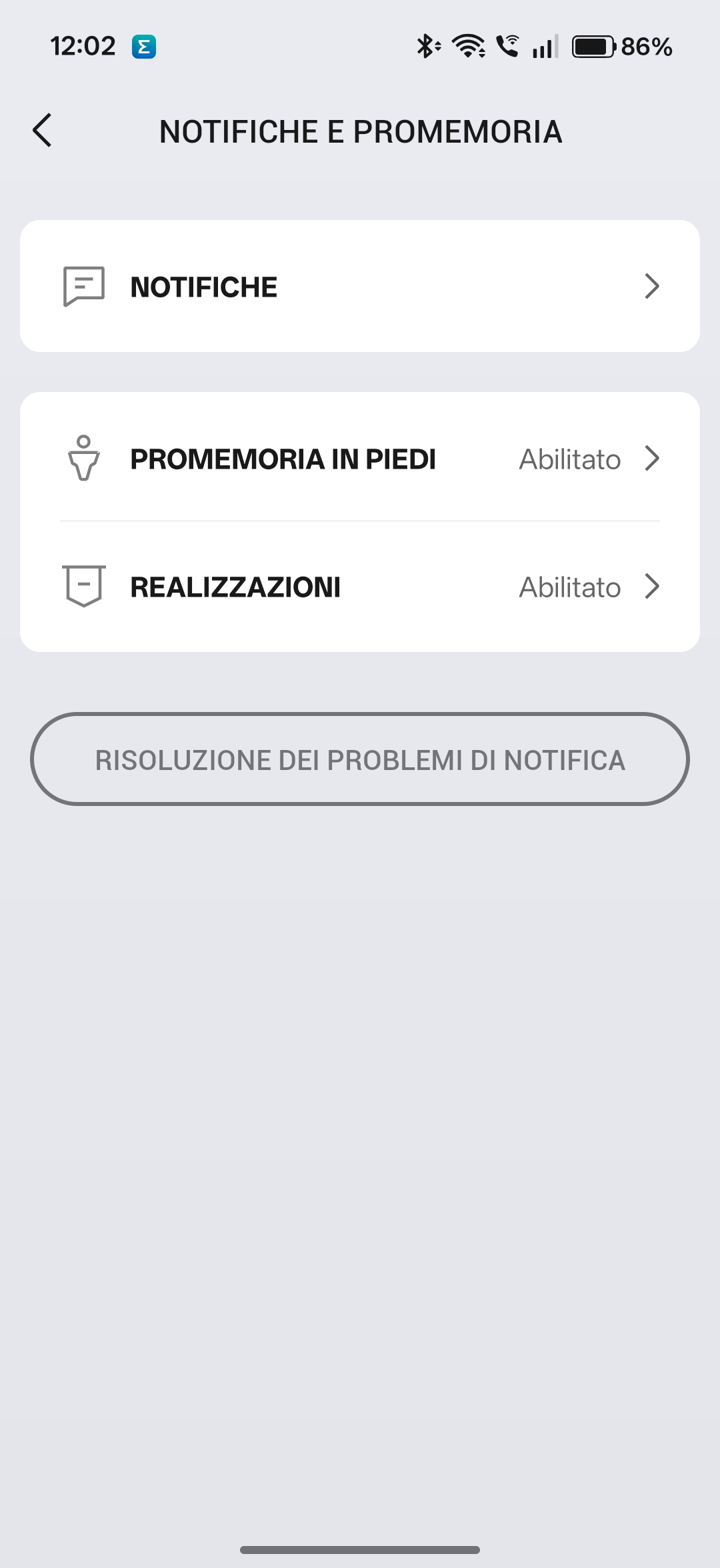The height and width of the screenshot is (1568, 720).
Task: Tap Risoluzione dei problemi di notifica button
Action: point(360,759)
